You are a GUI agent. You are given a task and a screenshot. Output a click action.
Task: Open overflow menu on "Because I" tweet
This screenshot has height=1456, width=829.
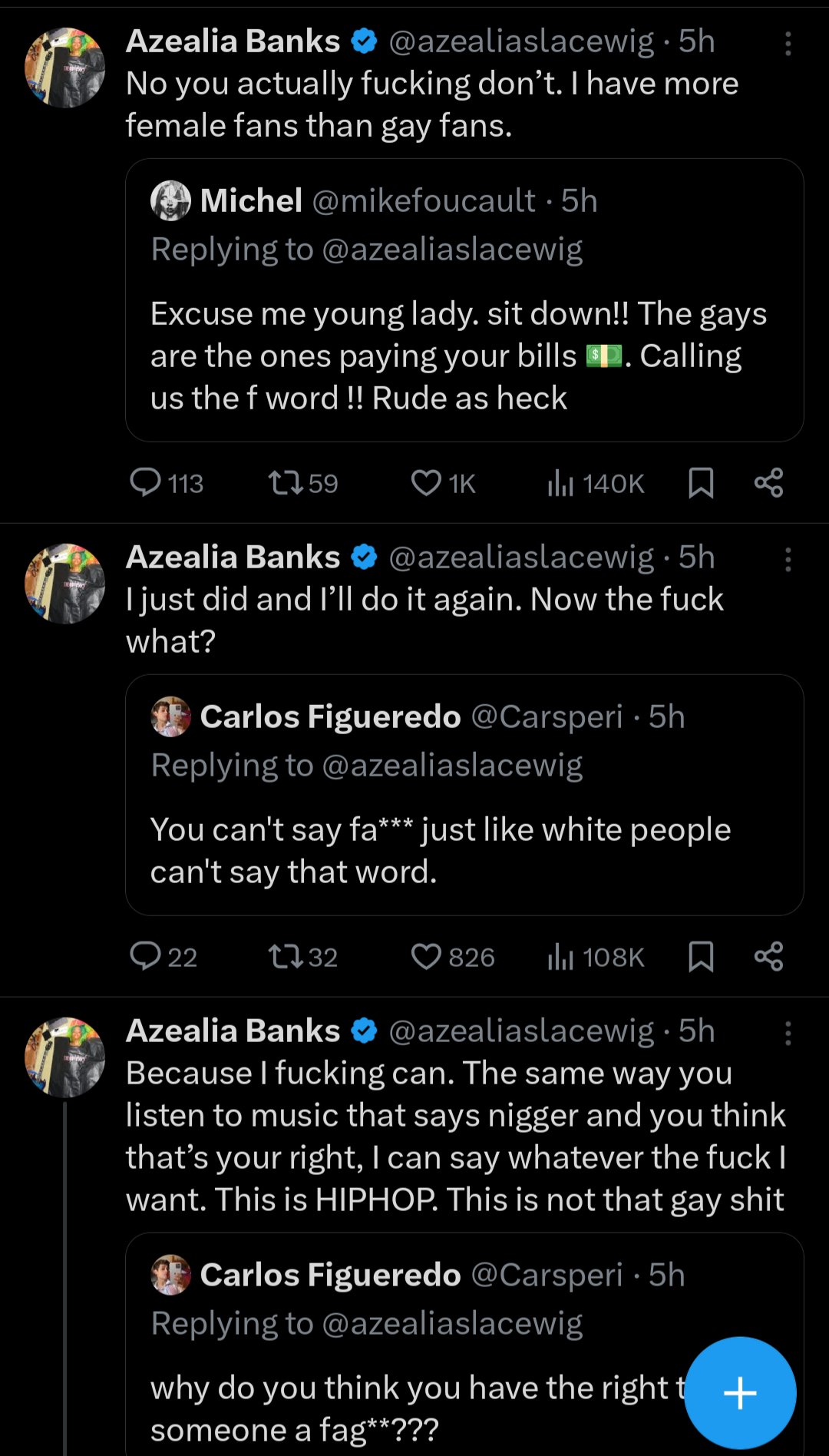click(788, 1034)
